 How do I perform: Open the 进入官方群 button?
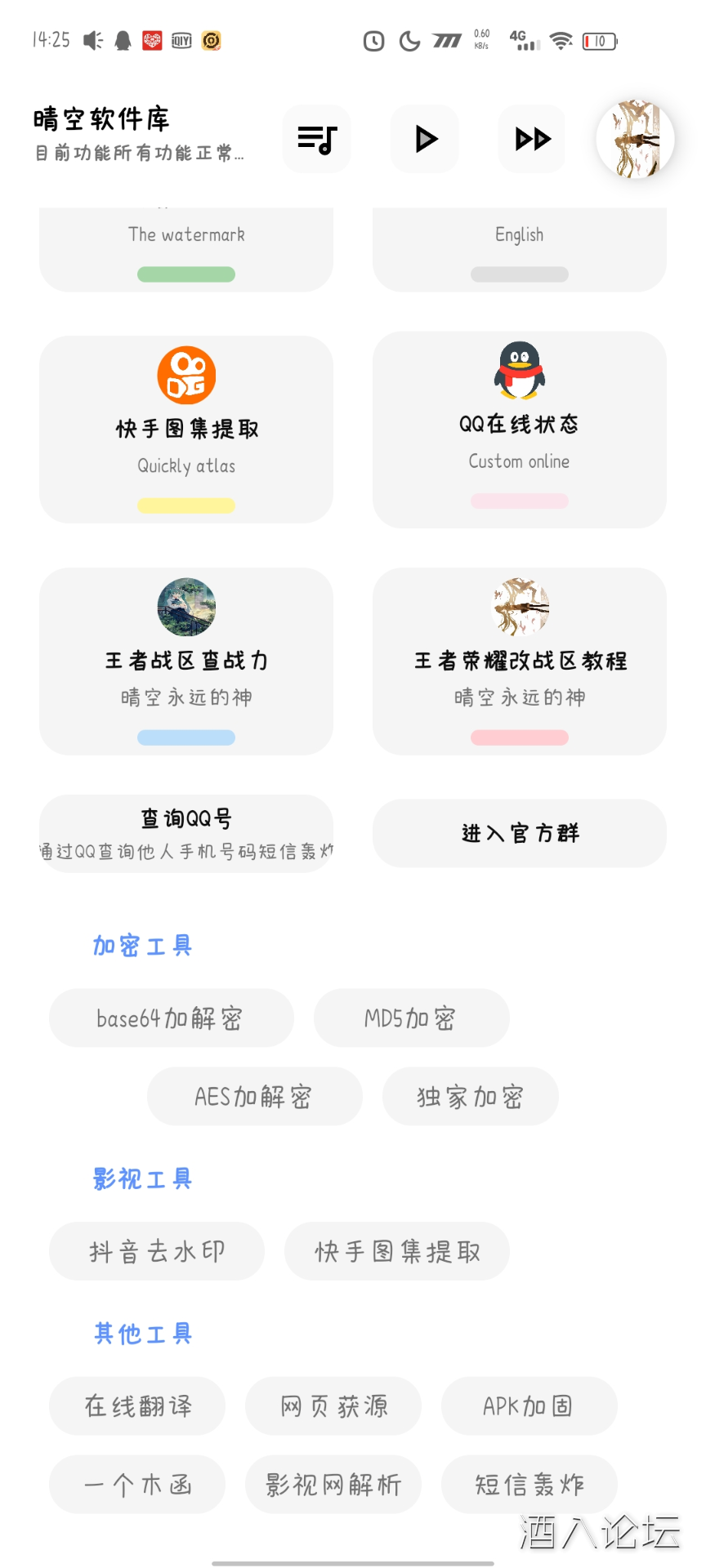pos(521,833)
